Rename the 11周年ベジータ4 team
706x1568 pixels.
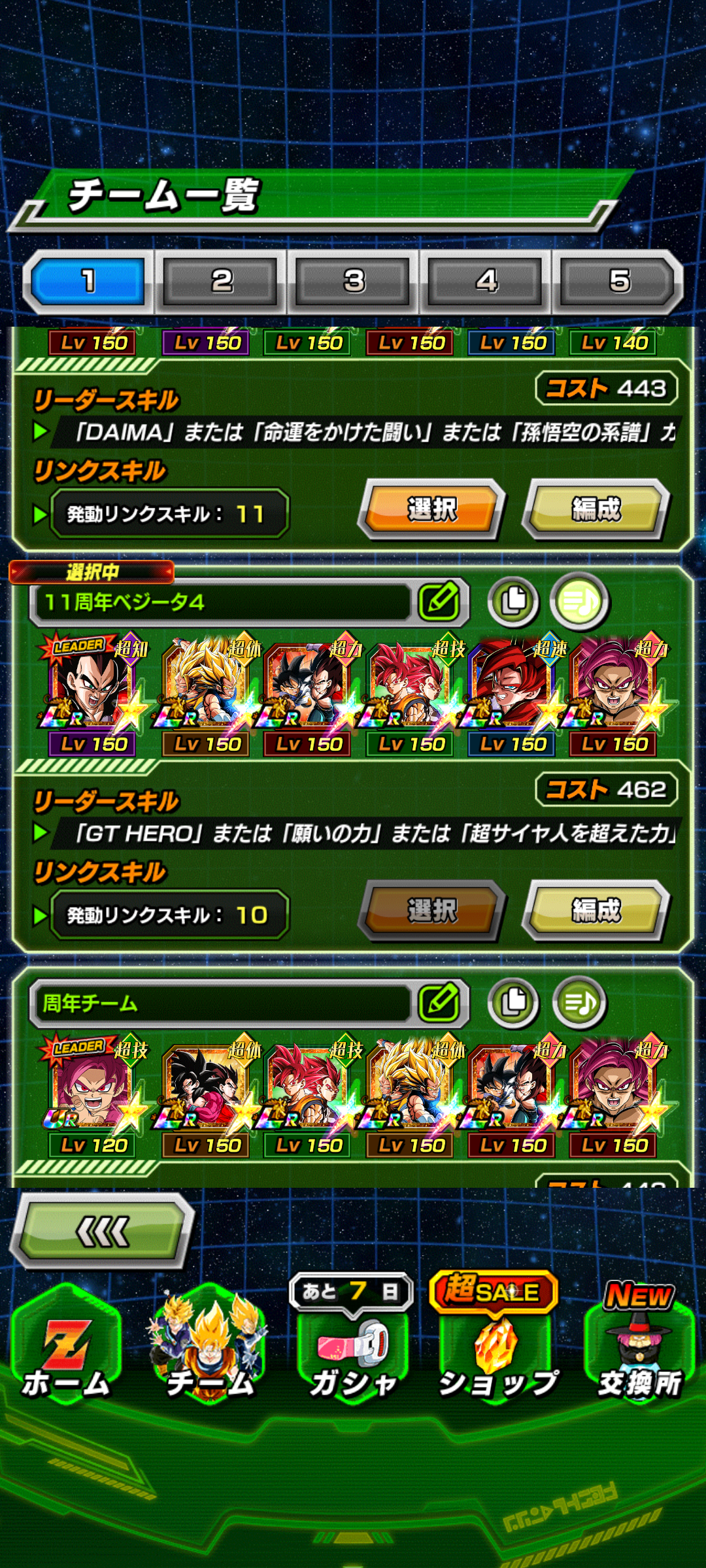click(x=439, y=601)
